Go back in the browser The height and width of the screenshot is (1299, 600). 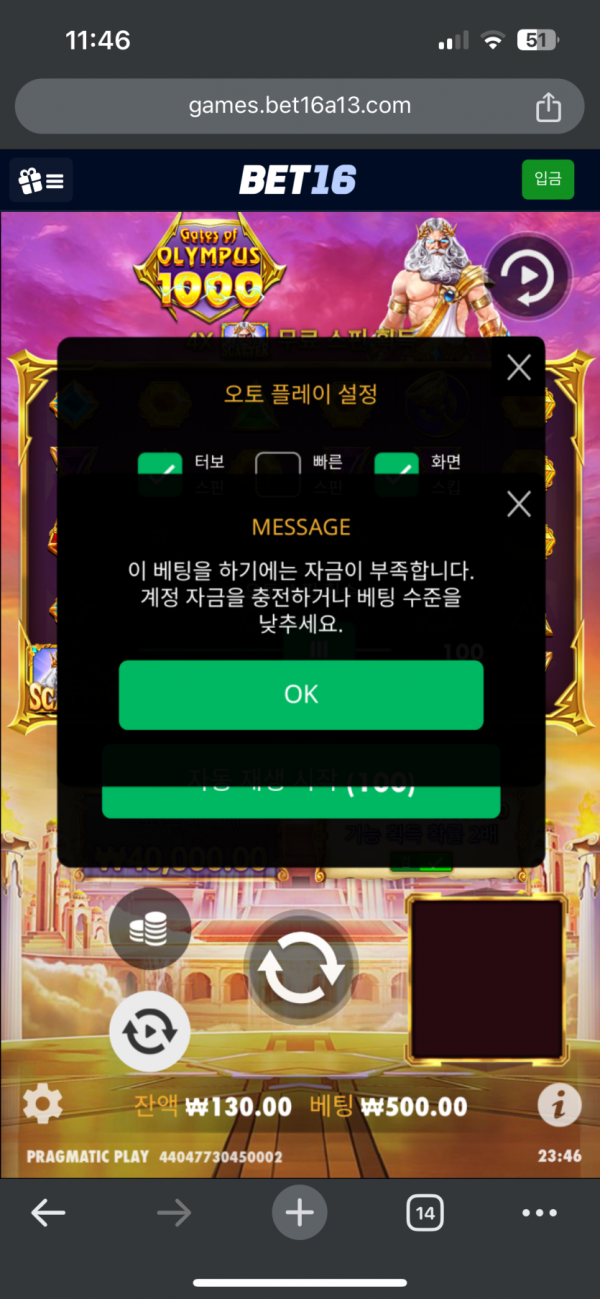click(x=48, y=1213)
